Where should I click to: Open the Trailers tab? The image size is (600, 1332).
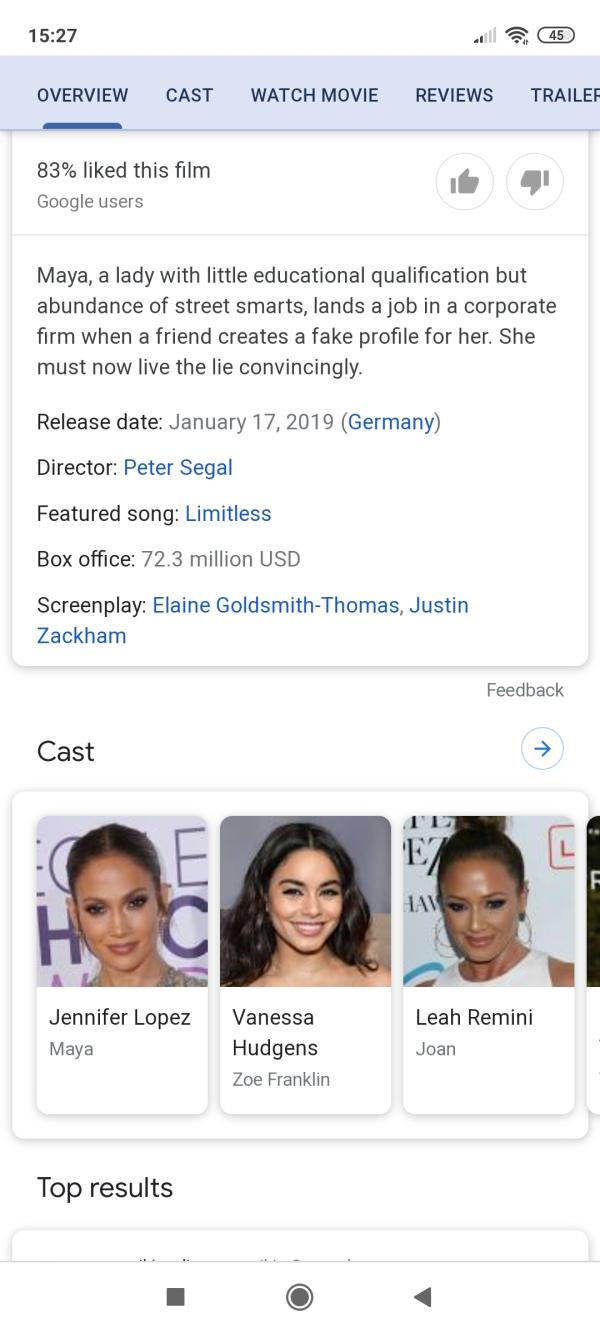pos(565,95)
